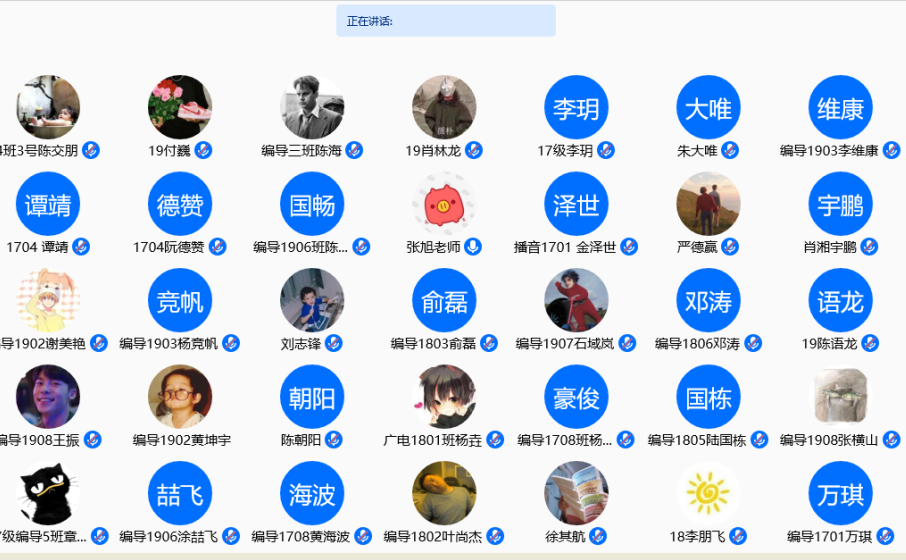Open 陈朝阳's participant tile
Image resolution: width=906 pixels, height=560 pixels.
(312, 397)
